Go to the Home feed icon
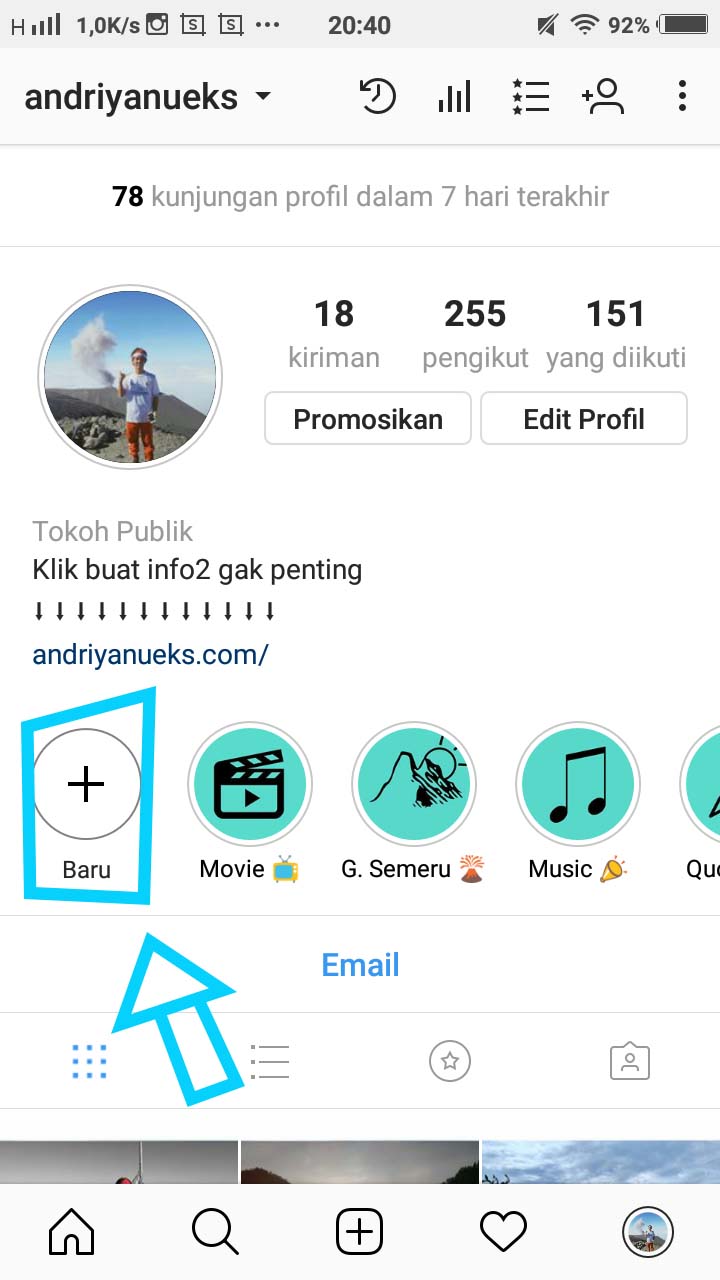This screenshot has height=1280, width=720. click(70, 1231)
